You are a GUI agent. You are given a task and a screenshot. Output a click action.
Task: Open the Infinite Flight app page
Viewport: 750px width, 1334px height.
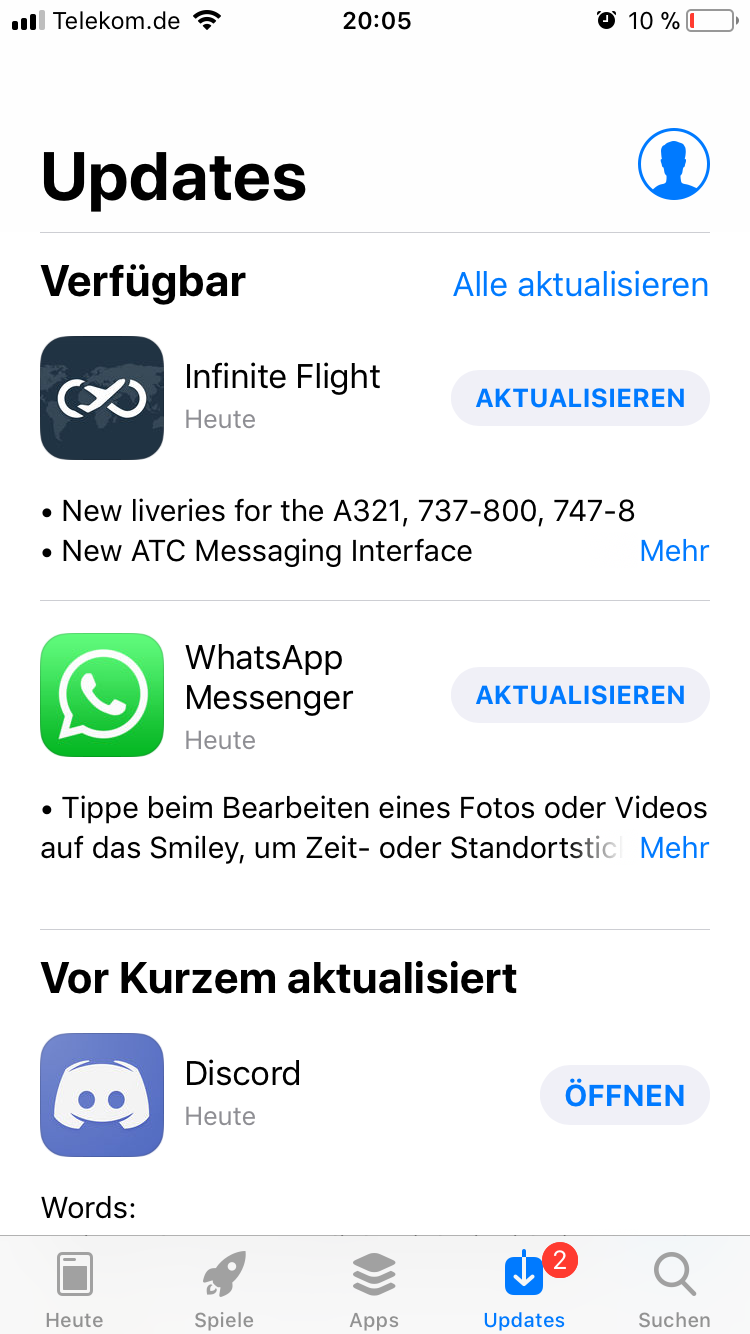[102, 398]
